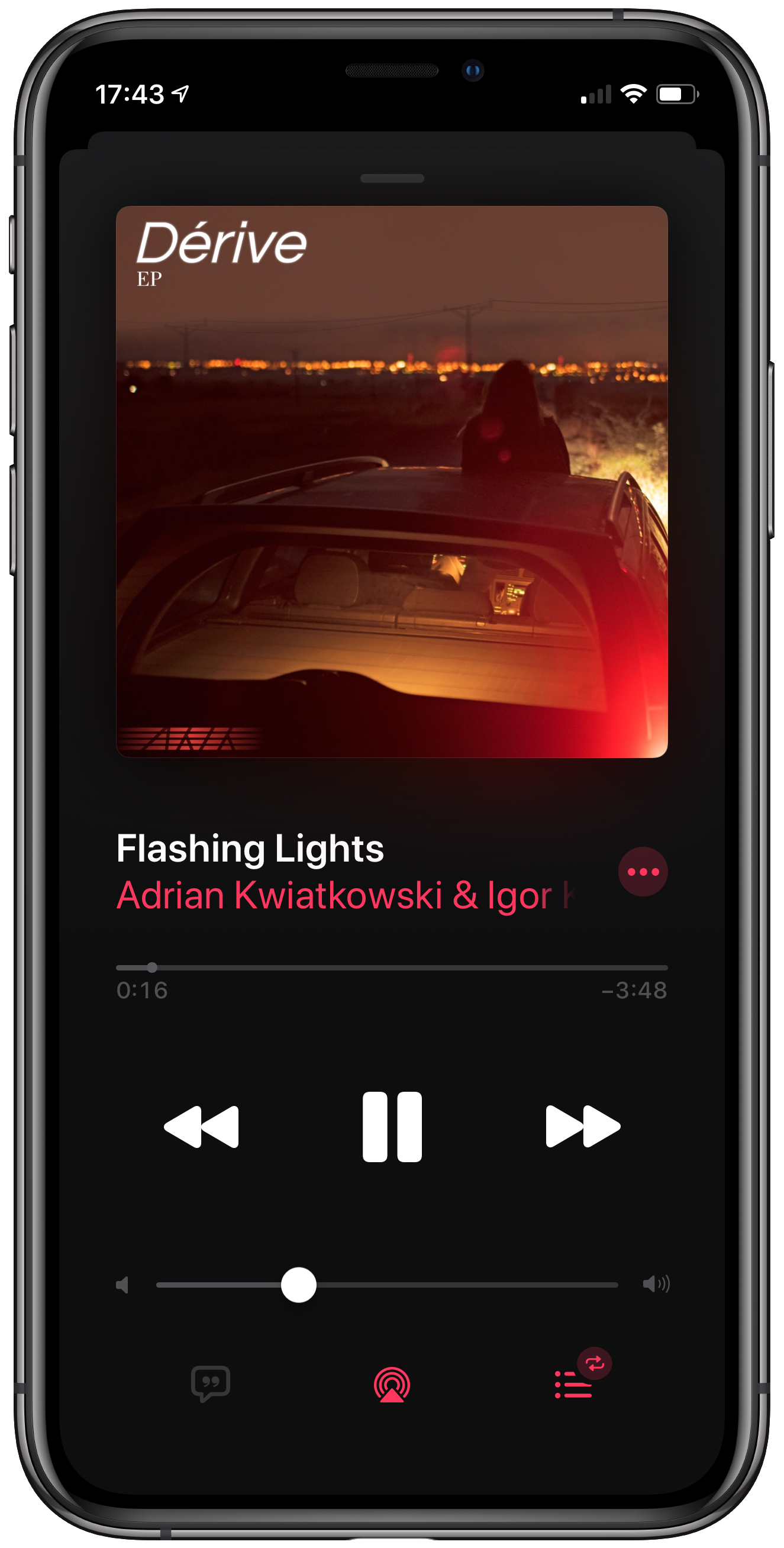The height and width of the screenshot is (1548, 784).
Task: Pause the song Flashing Lights
Action: click(x=392, y=1126)
